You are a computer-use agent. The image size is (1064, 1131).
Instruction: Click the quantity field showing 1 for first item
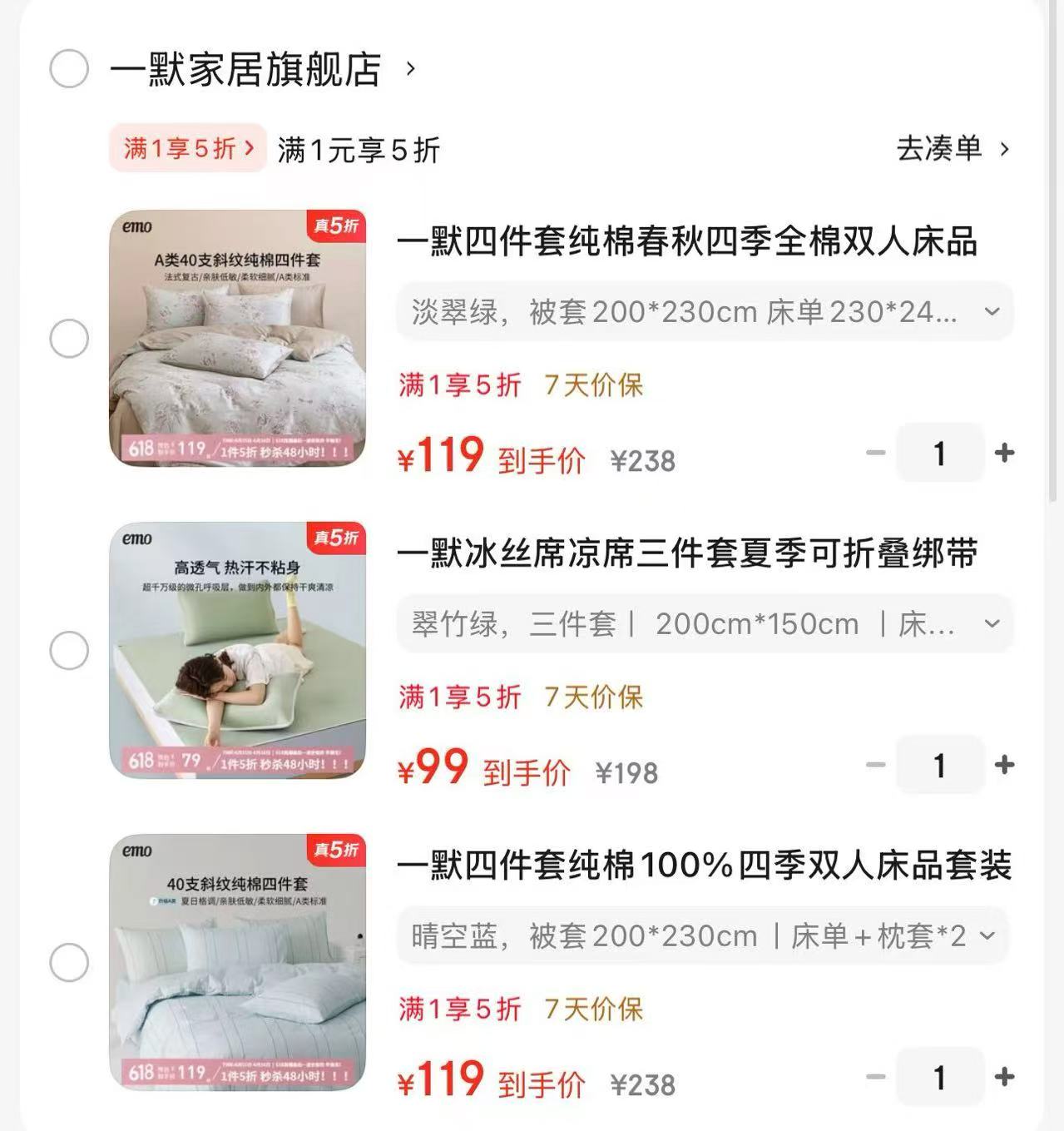coord(939,453)
